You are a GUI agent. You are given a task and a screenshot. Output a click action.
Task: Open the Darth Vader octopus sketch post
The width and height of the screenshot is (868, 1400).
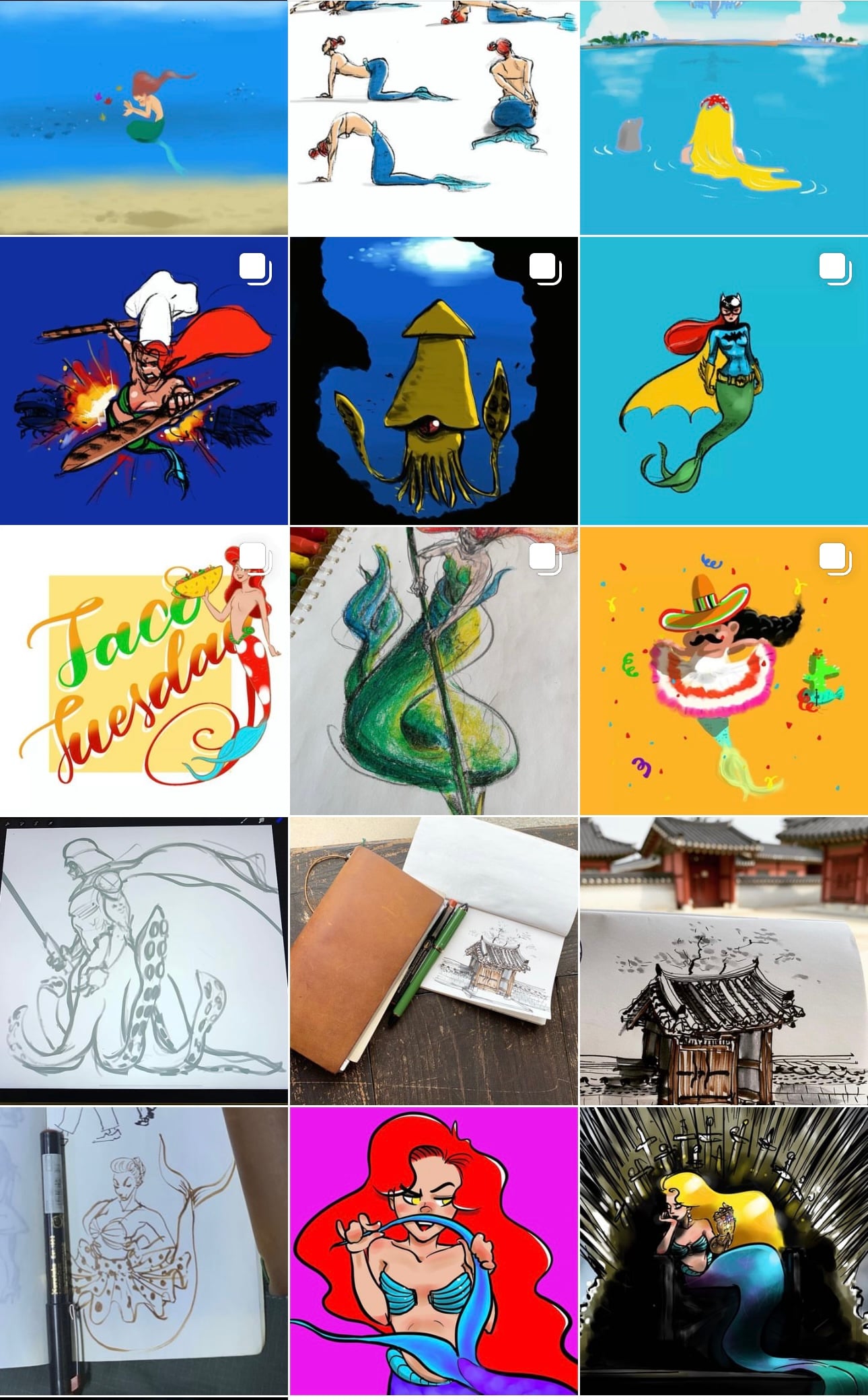tap(144, 960)
